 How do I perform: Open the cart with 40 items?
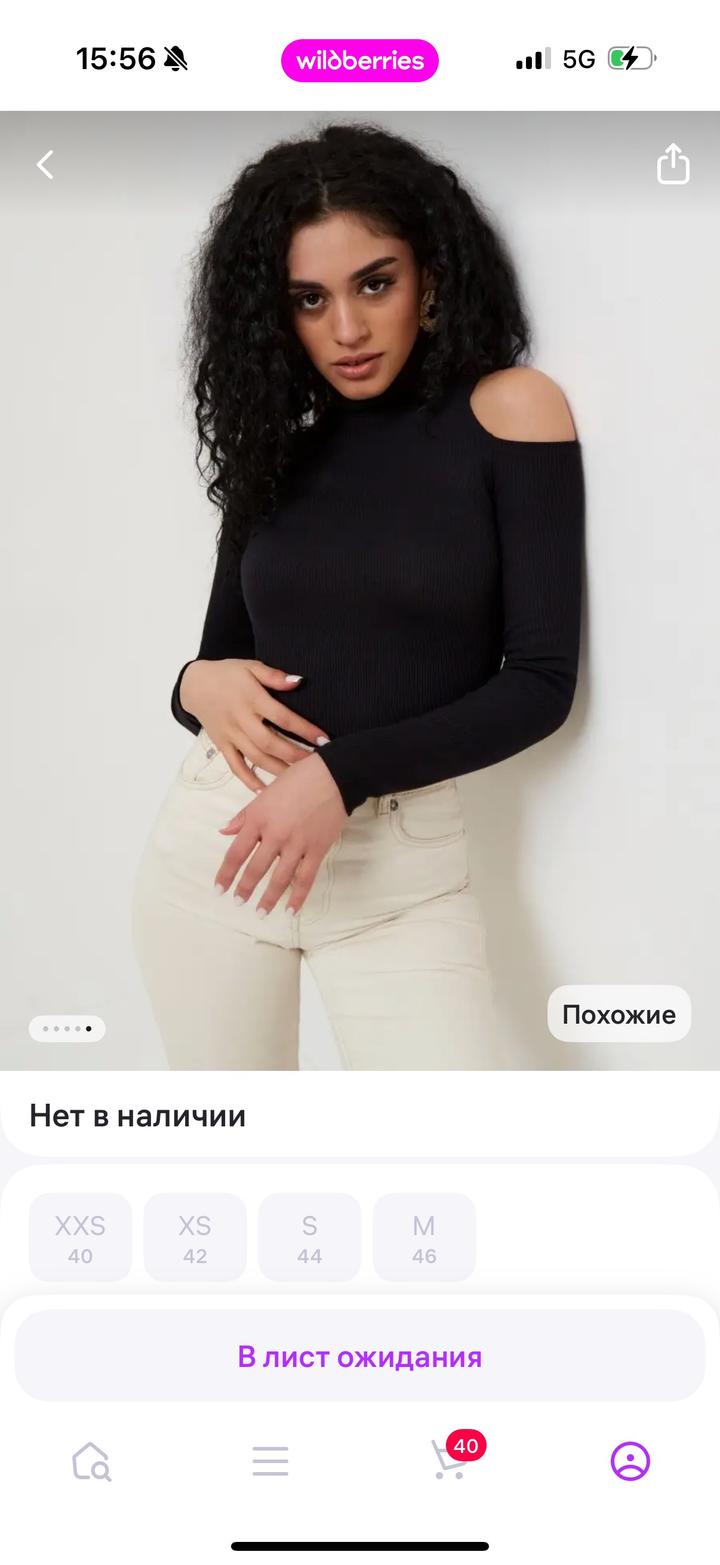coord(450,1460)
